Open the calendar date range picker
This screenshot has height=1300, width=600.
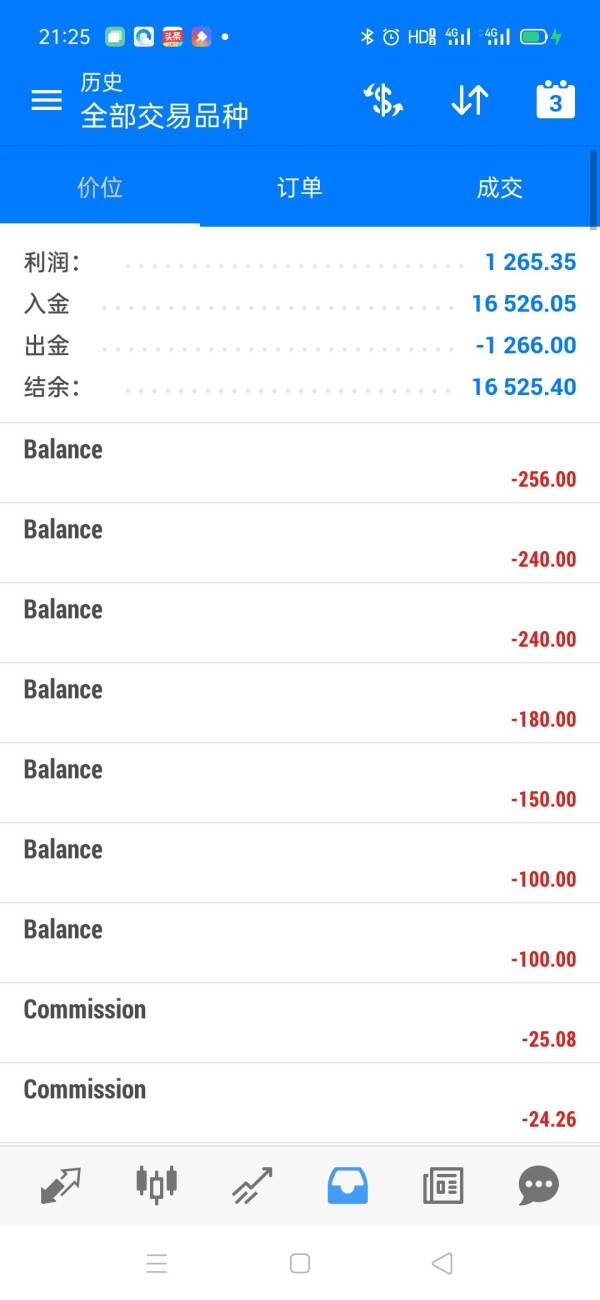(555, 100)
